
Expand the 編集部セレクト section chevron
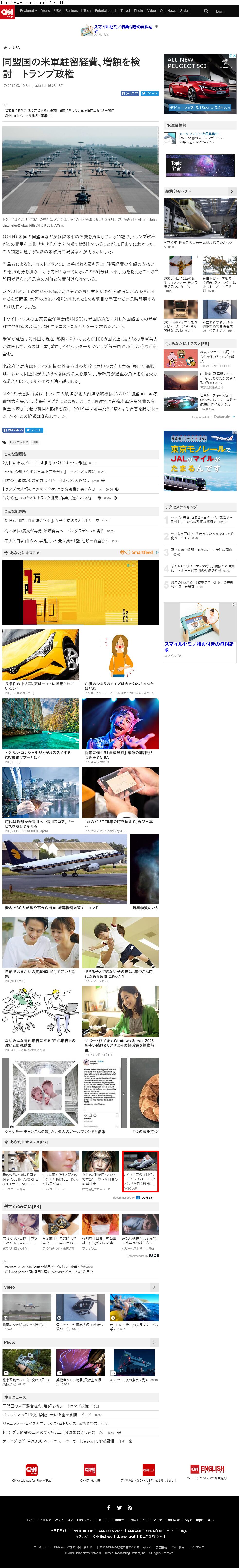[232, 191]
